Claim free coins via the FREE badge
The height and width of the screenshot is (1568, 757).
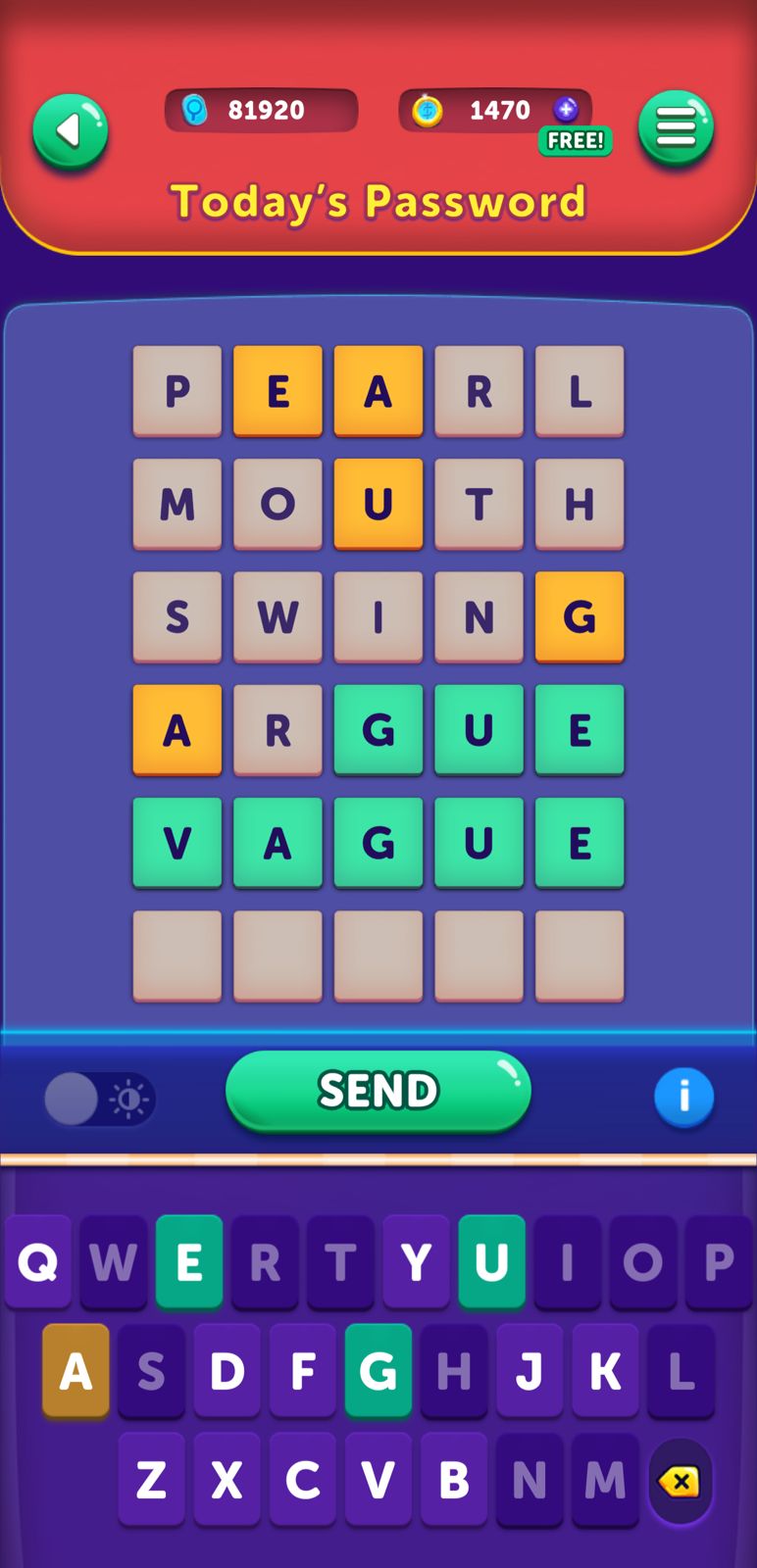[x=575, y=140]
